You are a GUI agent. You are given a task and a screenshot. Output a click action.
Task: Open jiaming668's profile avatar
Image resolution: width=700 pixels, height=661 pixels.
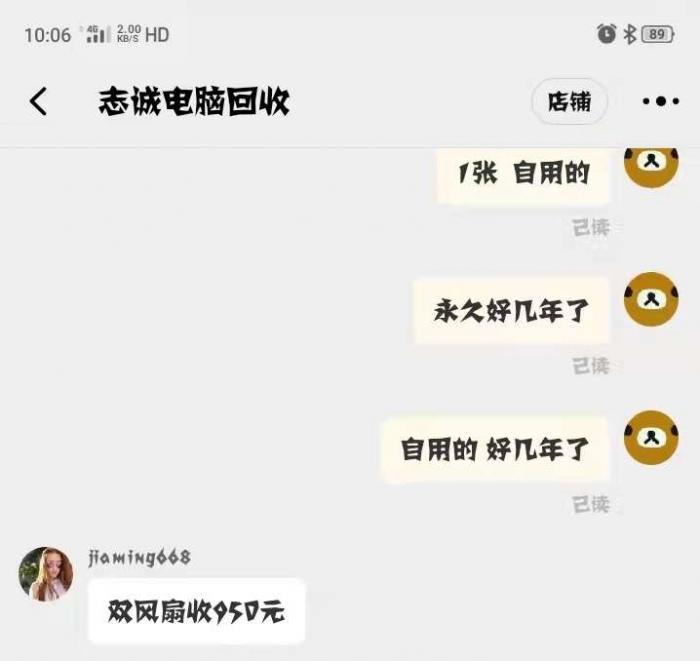46,574
